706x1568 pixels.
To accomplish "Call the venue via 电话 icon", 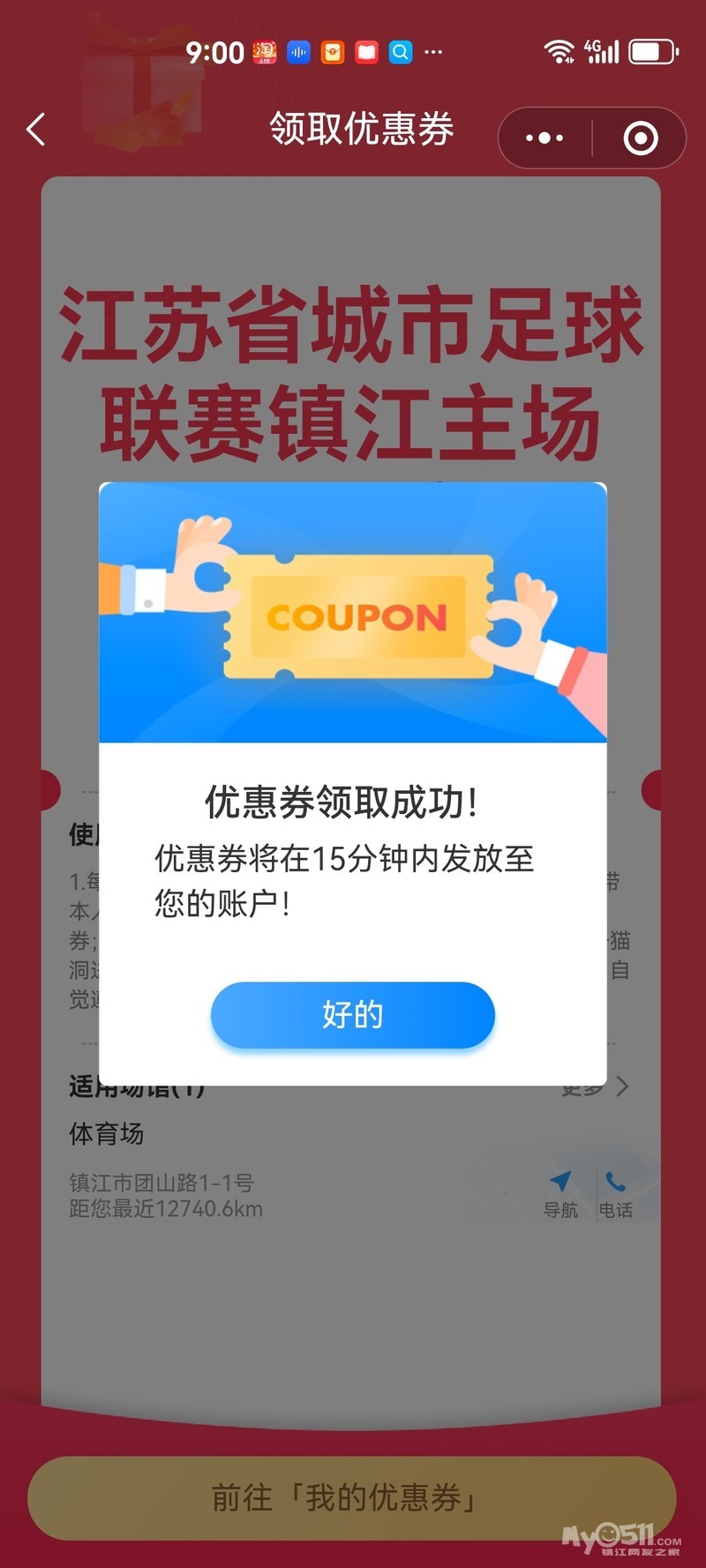I will (x=615, y=1194).
